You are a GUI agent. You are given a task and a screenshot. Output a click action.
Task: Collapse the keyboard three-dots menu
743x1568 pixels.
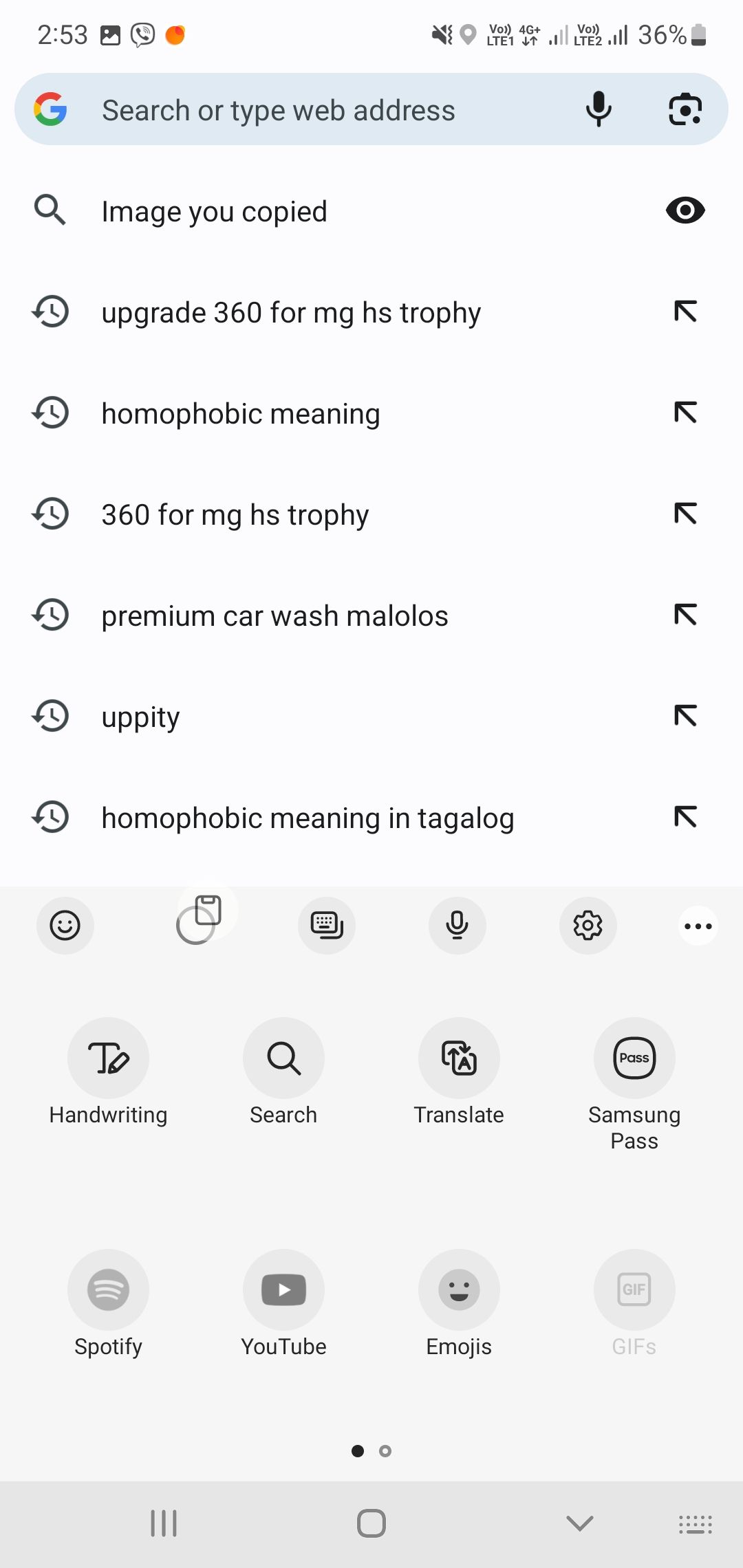[x=698, y=926]
